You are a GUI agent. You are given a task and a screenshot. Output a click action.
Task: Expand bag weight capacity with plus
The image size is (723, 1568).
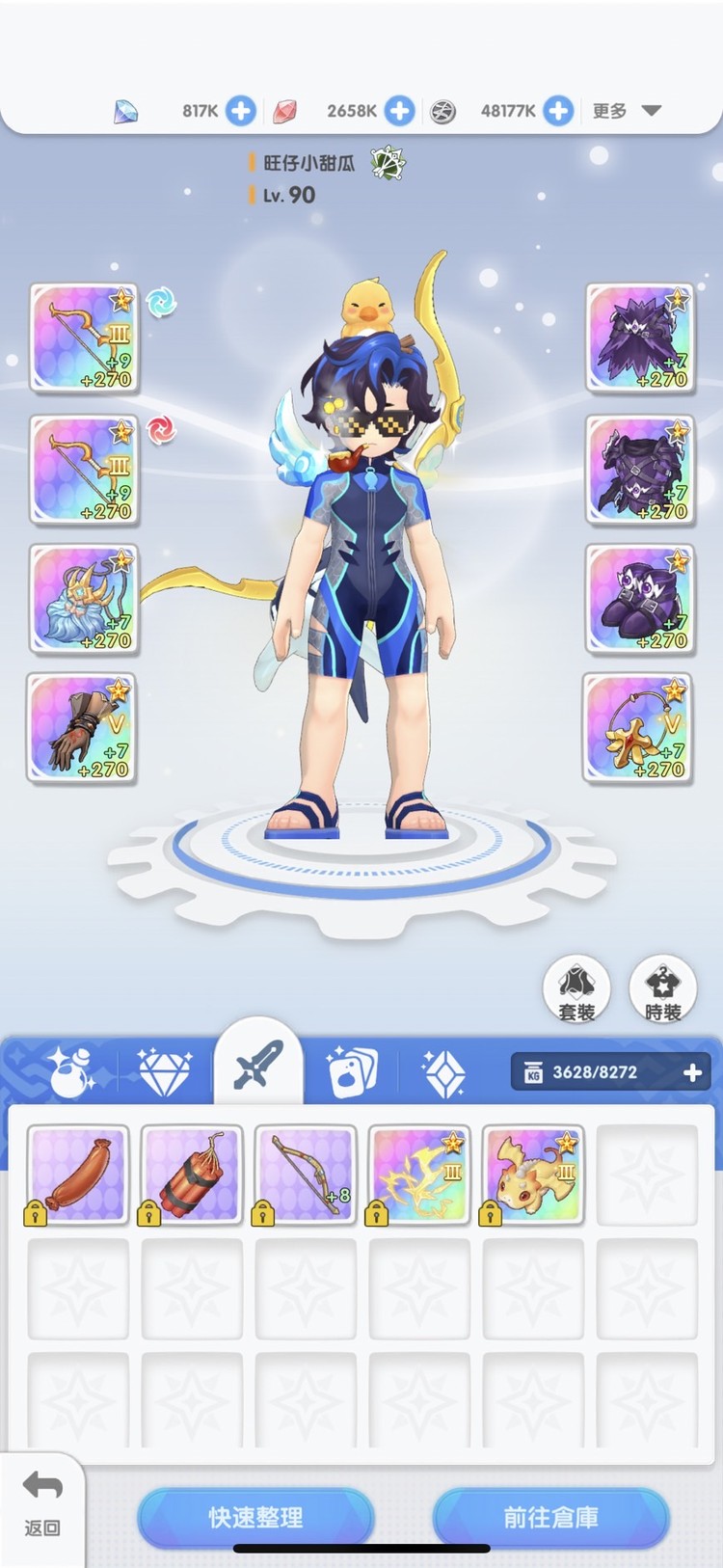[692, 1072]
